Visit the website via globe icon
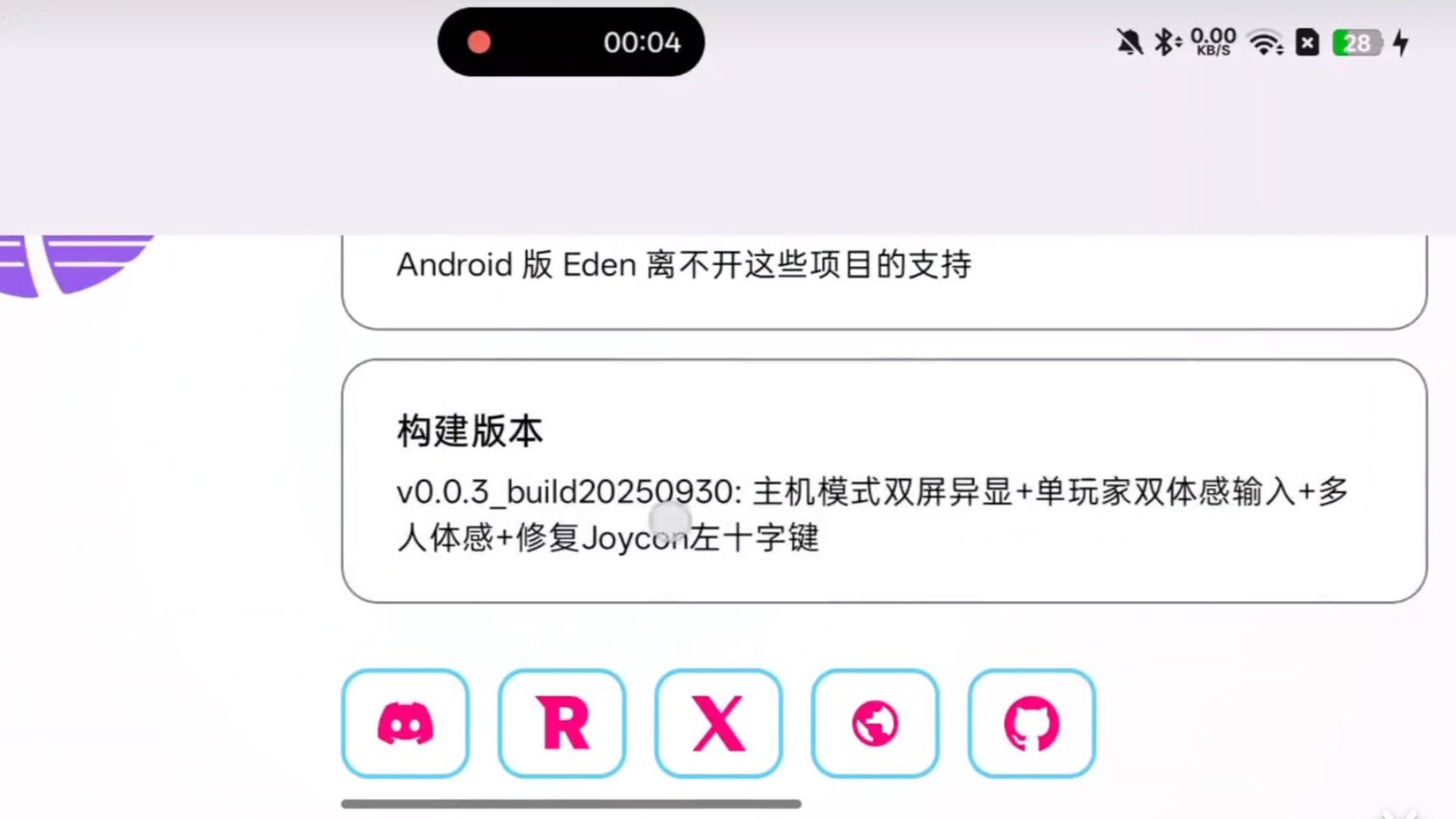Screen dimensions: 1456x819 click(875, 724)
